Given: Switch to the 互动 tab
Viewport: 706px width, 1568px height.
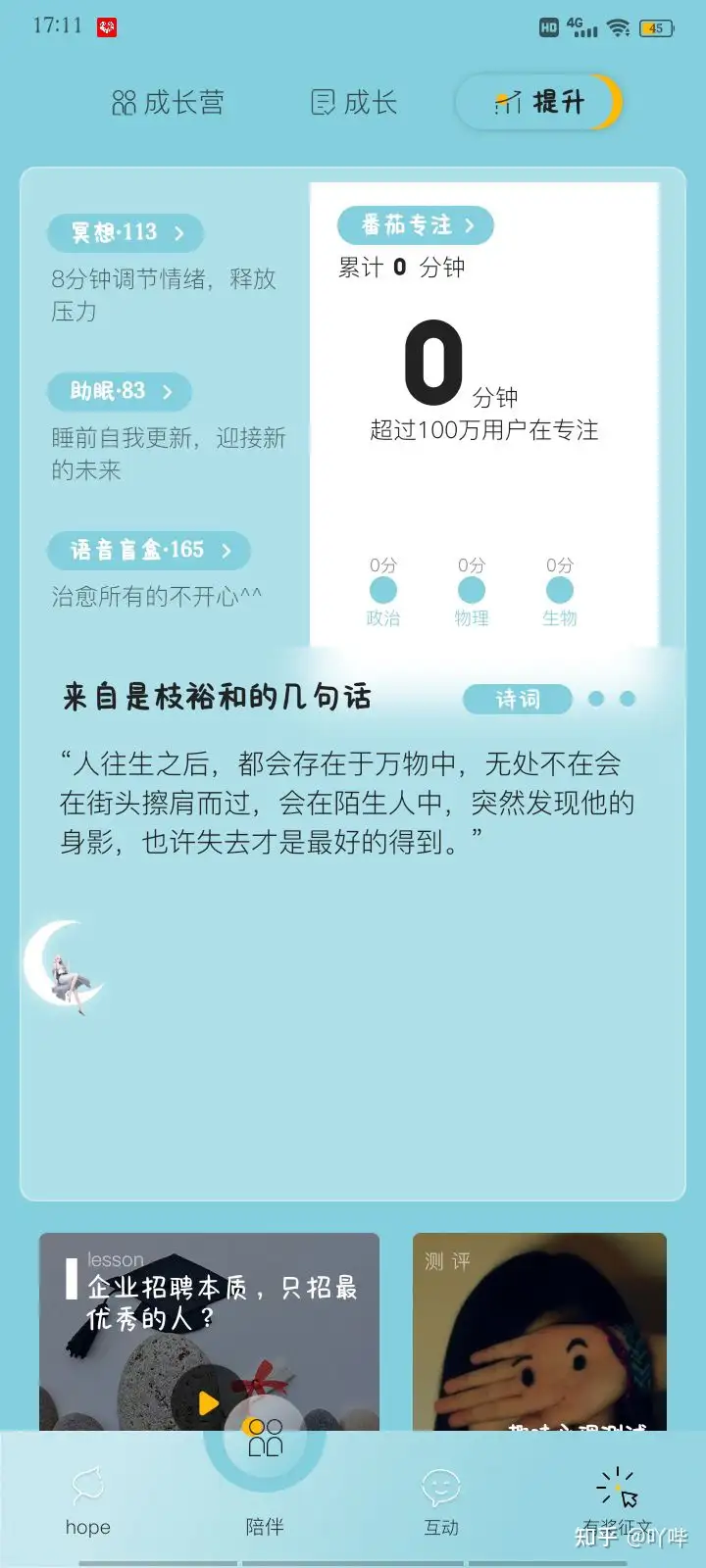Looking at the screenshot, I should pyautogui.click(x=441, y=1499).
